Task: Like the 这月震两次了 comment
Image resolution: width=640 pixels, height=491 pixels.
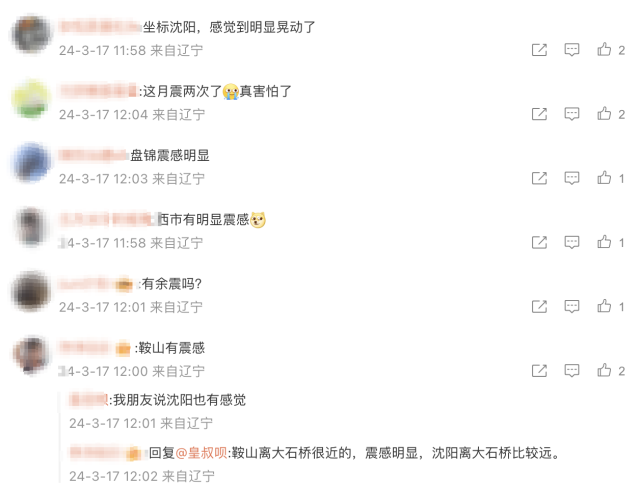Action: pyautogui.click(x=604, y=114)
